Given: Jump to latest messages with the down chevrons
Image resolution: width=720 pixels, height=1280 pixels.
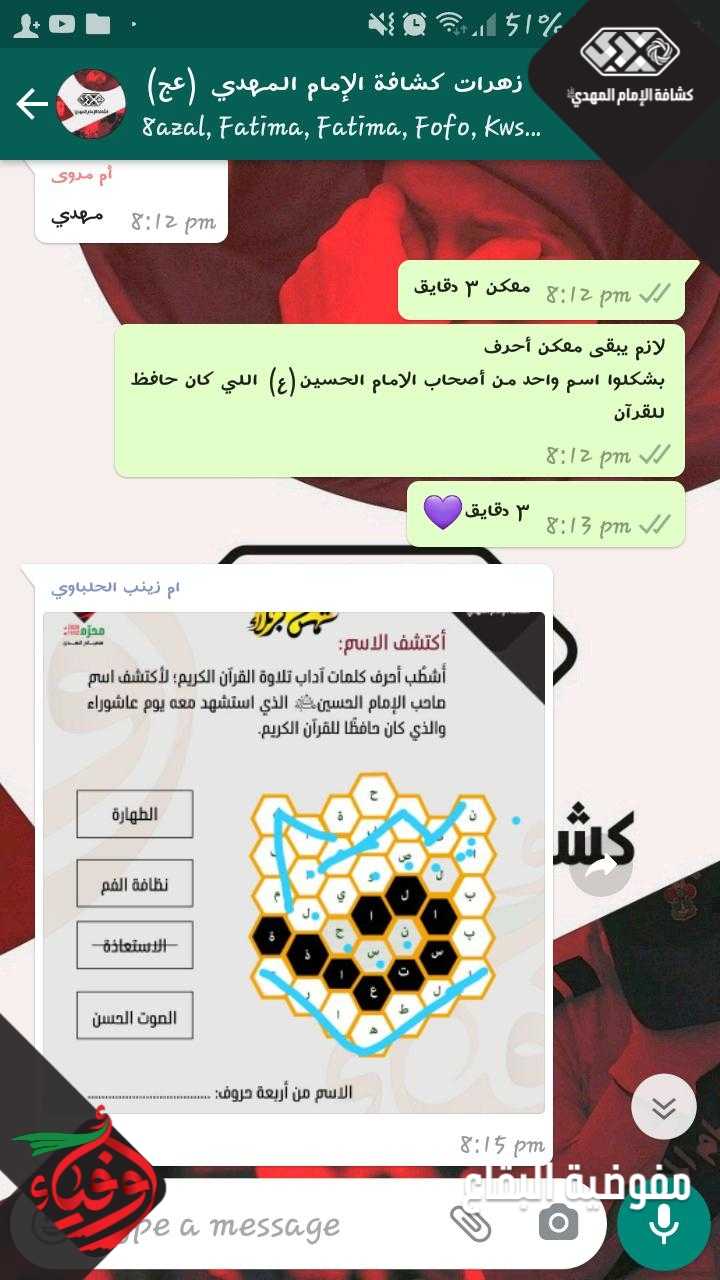Looking at the screenshot, I should click(x=664, y=1107).
